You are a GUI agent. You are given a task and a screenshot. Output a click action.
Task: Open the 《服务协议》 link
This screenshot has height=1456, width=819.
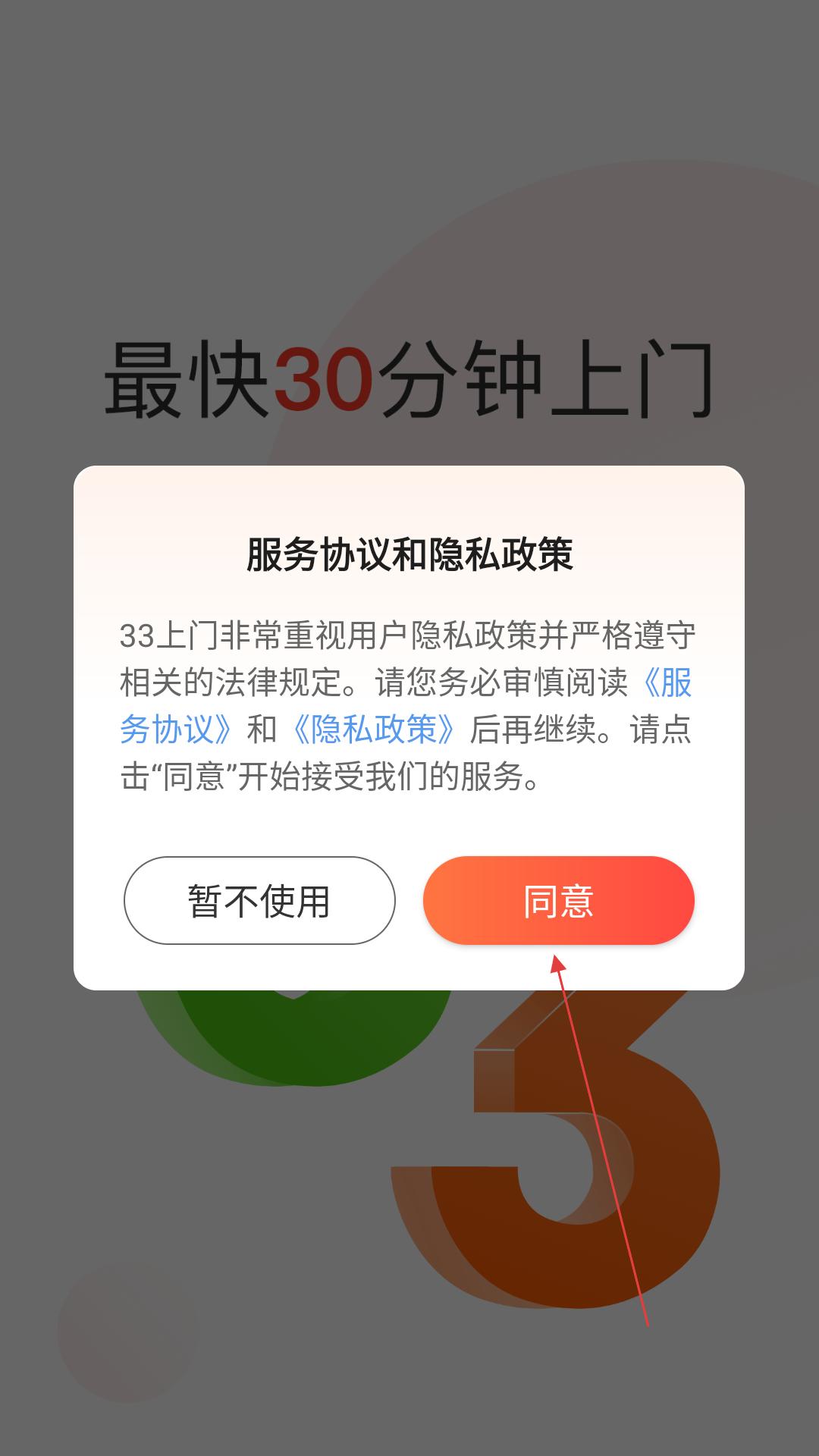(176, 730)
